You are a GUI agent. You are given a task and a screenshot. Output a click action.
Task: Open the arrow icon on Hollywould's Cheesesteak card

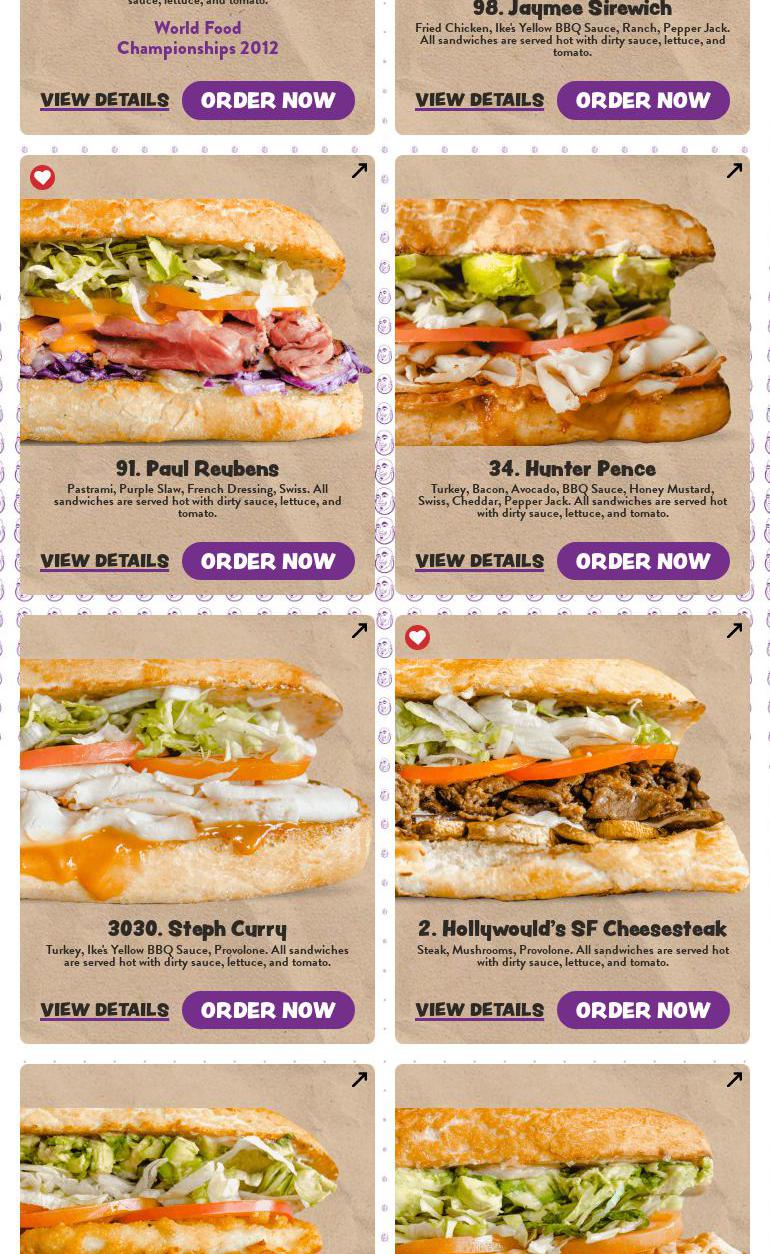(x=734, y=631)
